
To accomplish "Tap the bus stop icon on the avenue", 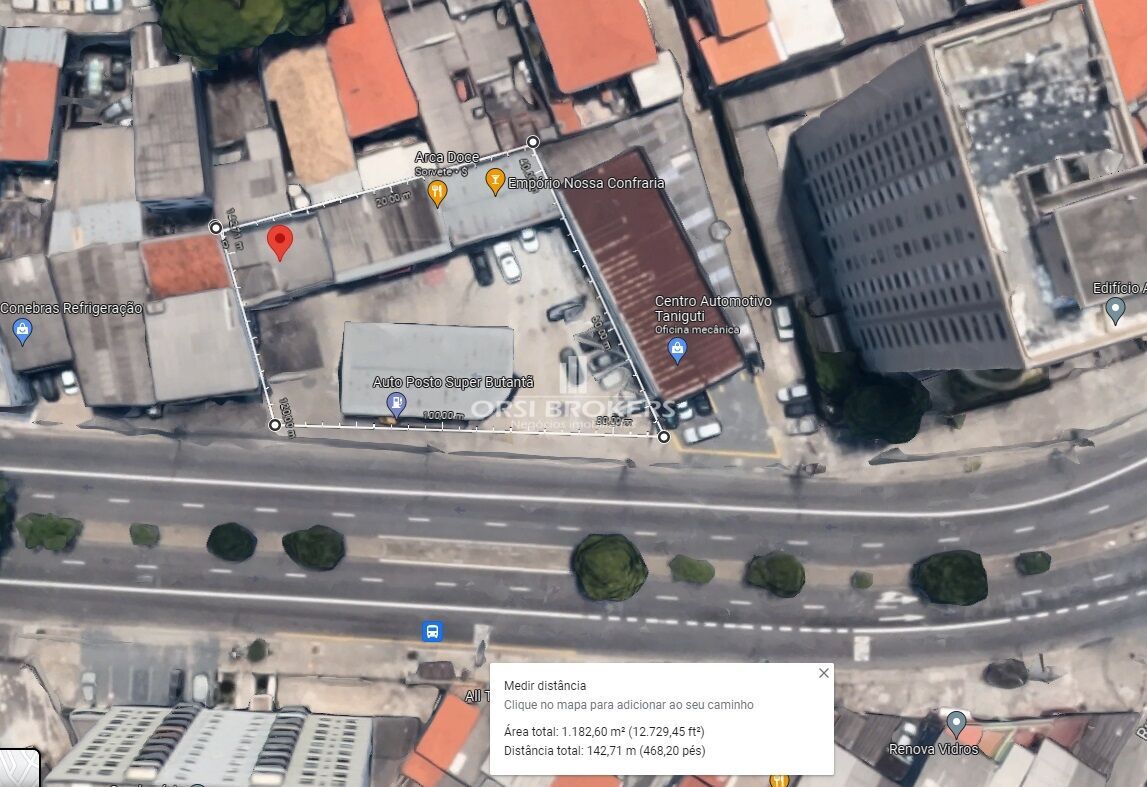I will pos(432,631).
